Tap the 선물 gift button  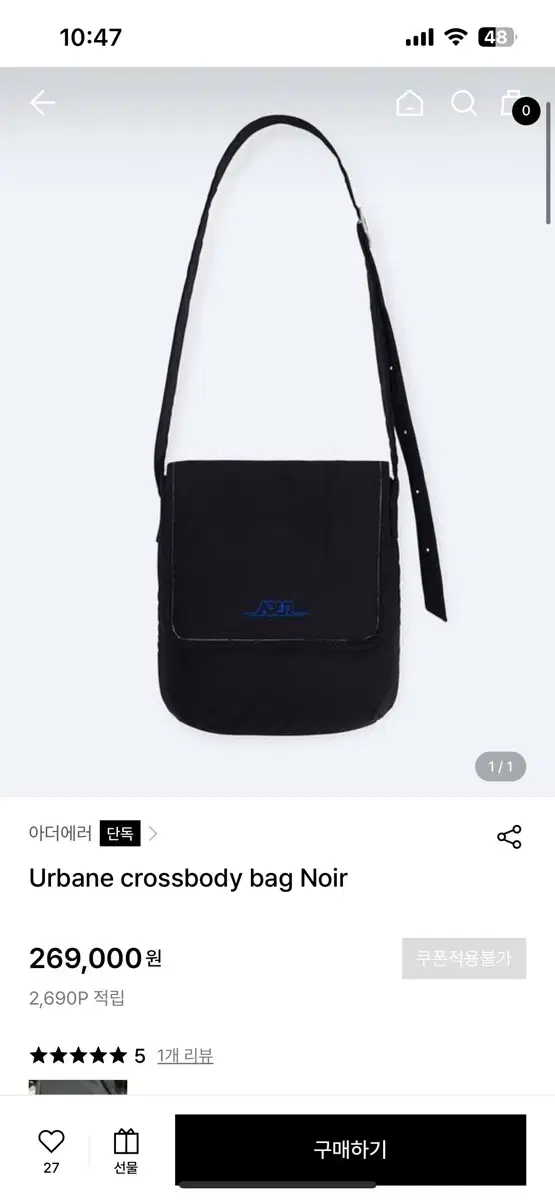pos(126,1150)
